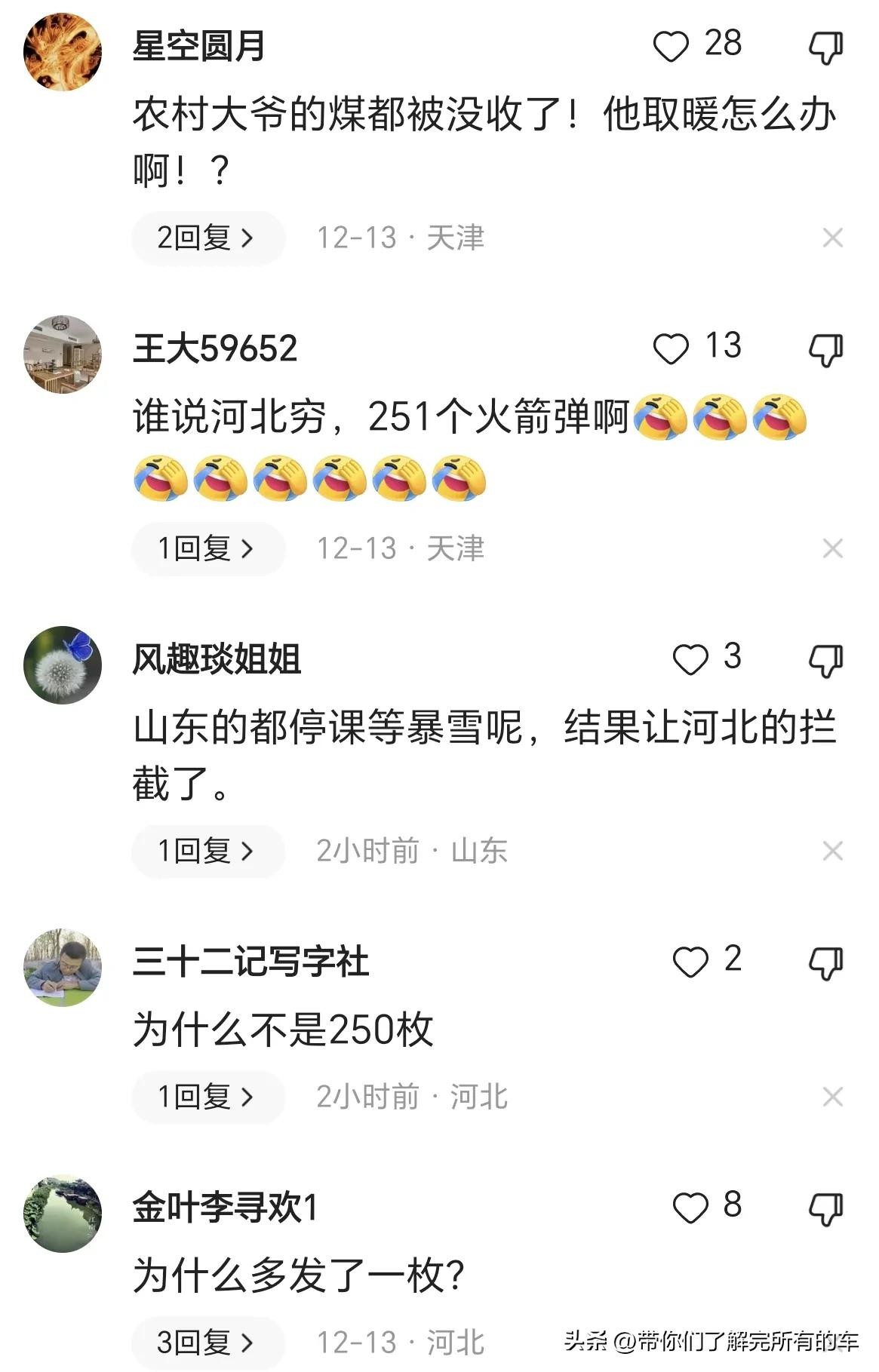The width and height of the screenshot is (879, 1372).
Task: Open 金叶李寻欢1's username profile
Action: [225, 1208]
